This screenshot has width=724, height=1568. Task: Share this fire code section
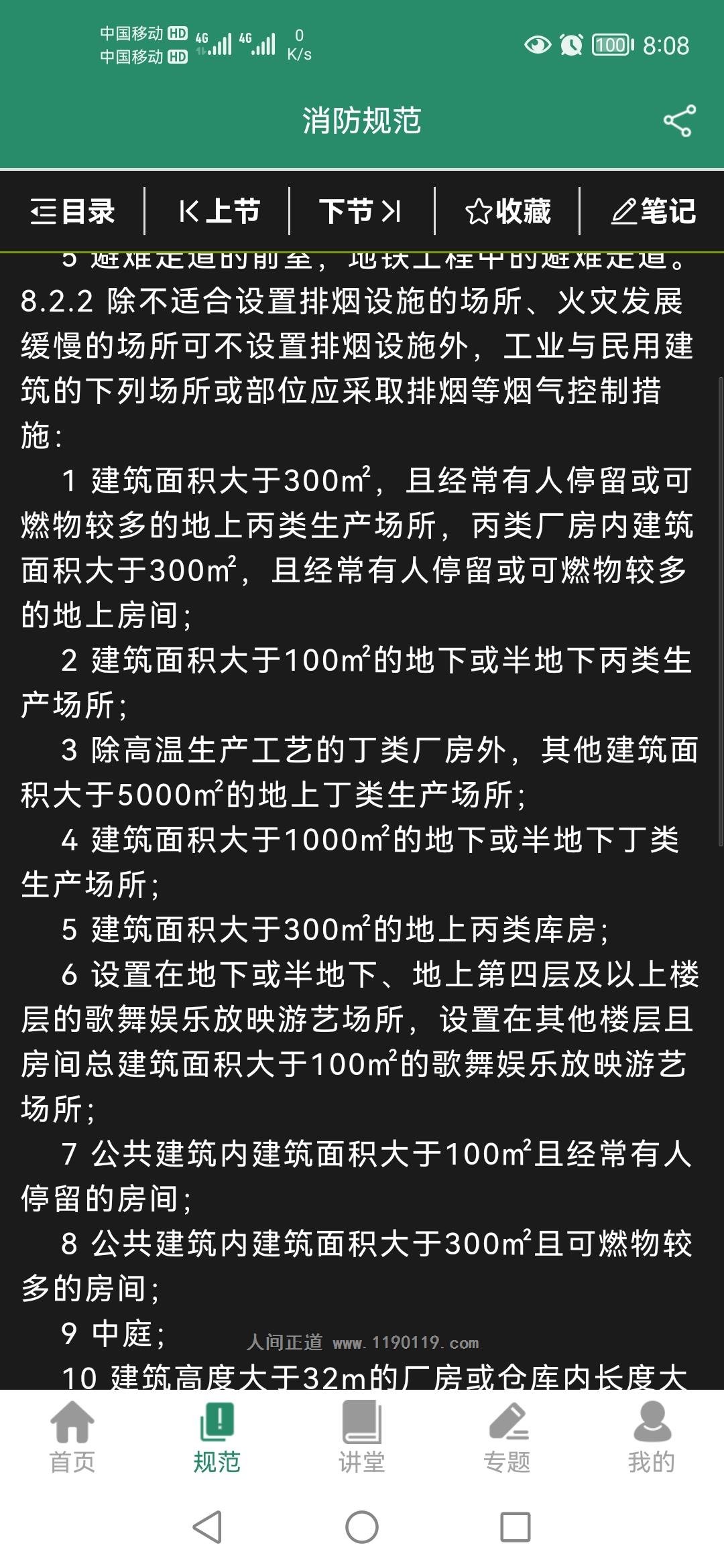pos(679,121)
